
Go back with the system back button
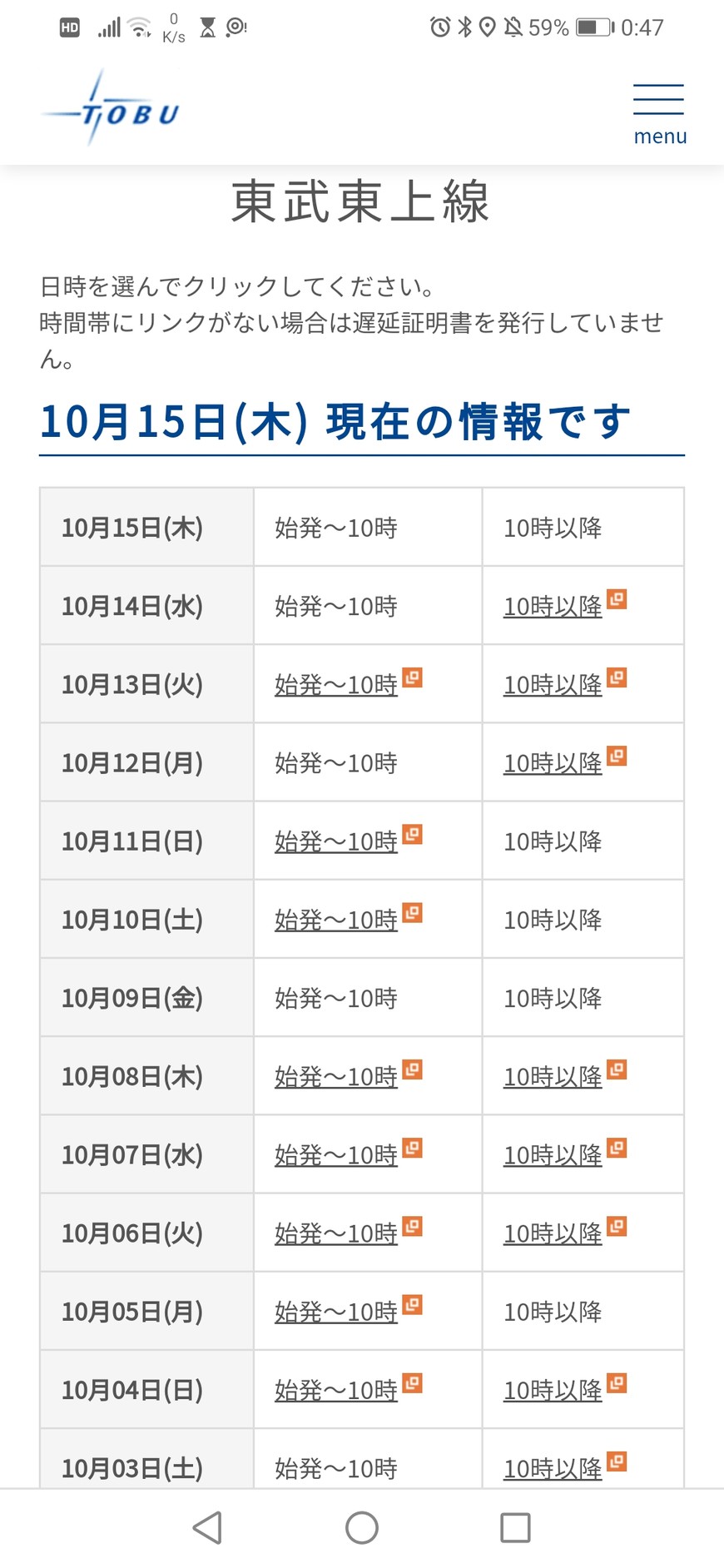(x=207, y=1528)
